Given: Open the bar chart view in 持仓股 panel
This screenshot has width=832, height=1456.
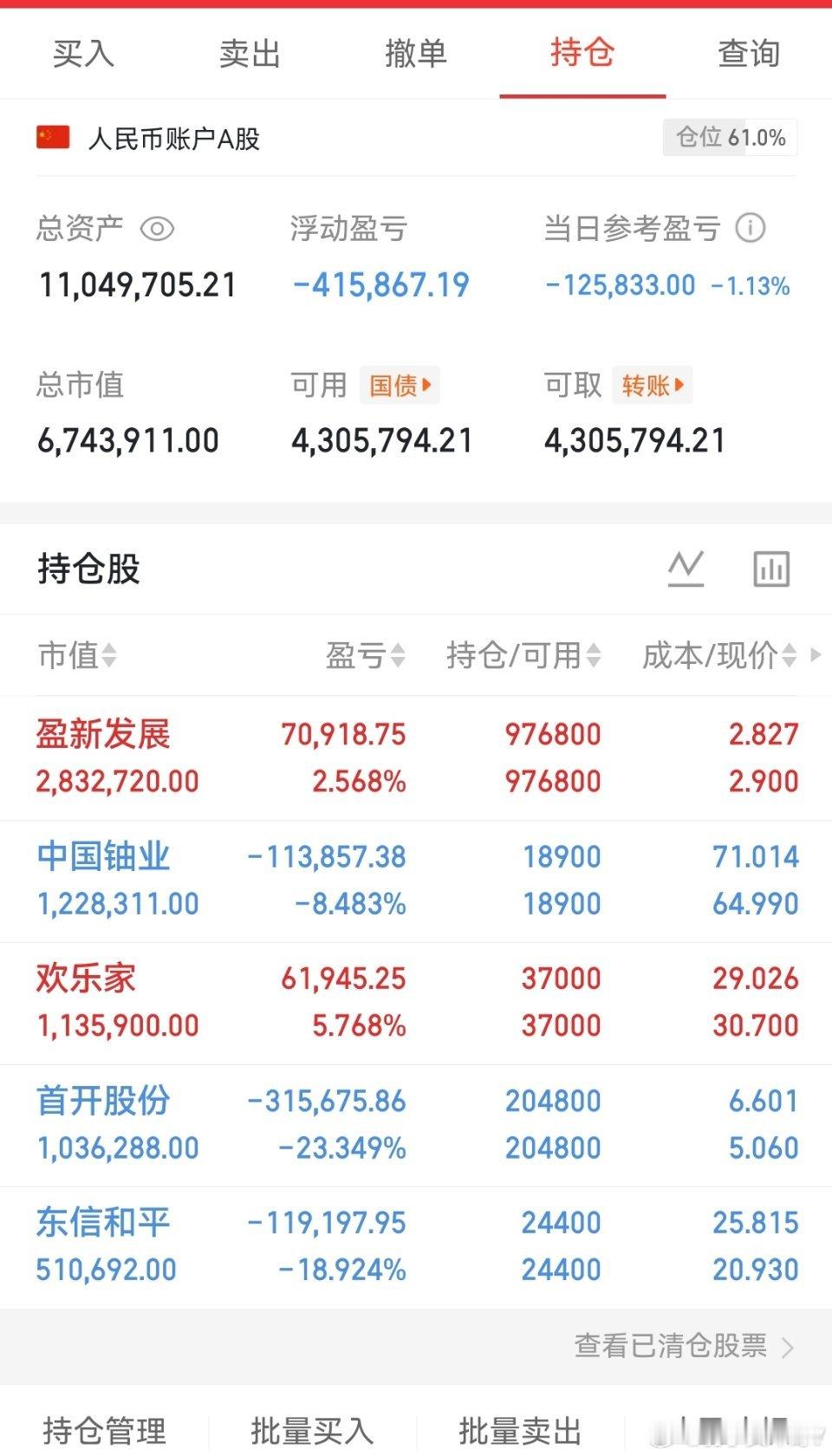Looking at the screenshot, I should tap(770, 569).
